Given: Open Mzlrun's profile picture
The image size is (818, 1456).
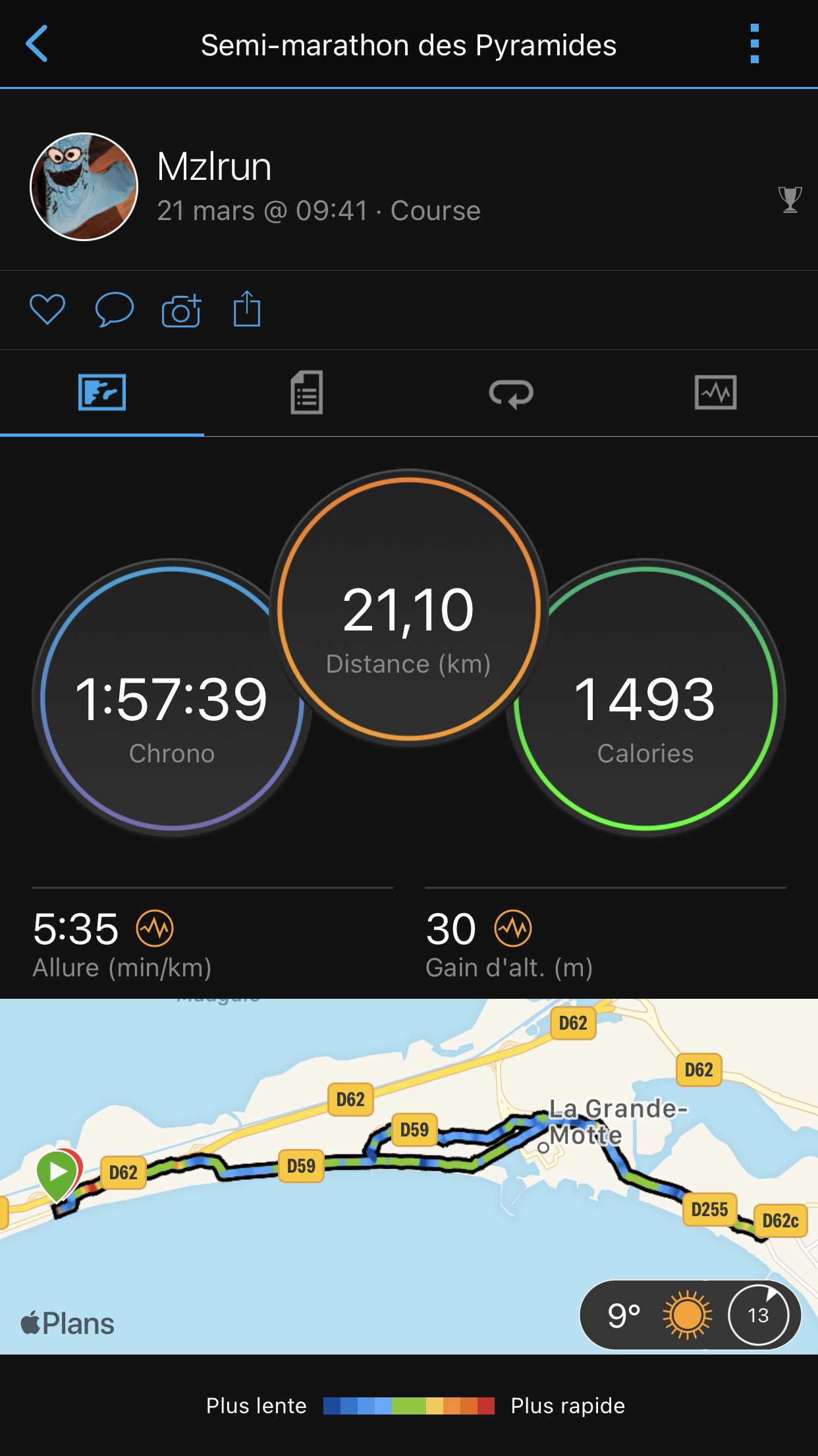Looking at the screenshot, I should [x=84, y=187].
